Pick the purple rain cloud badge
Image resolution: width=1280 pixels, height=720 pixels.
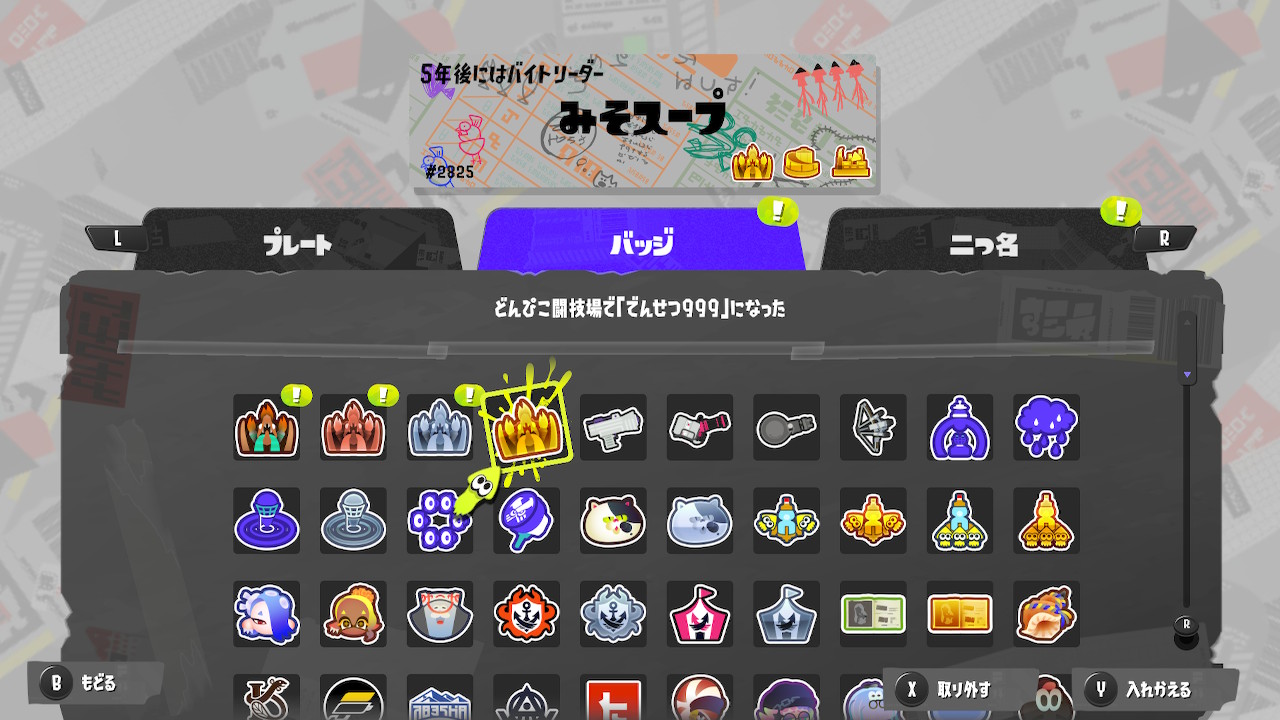coord(1046,427)
